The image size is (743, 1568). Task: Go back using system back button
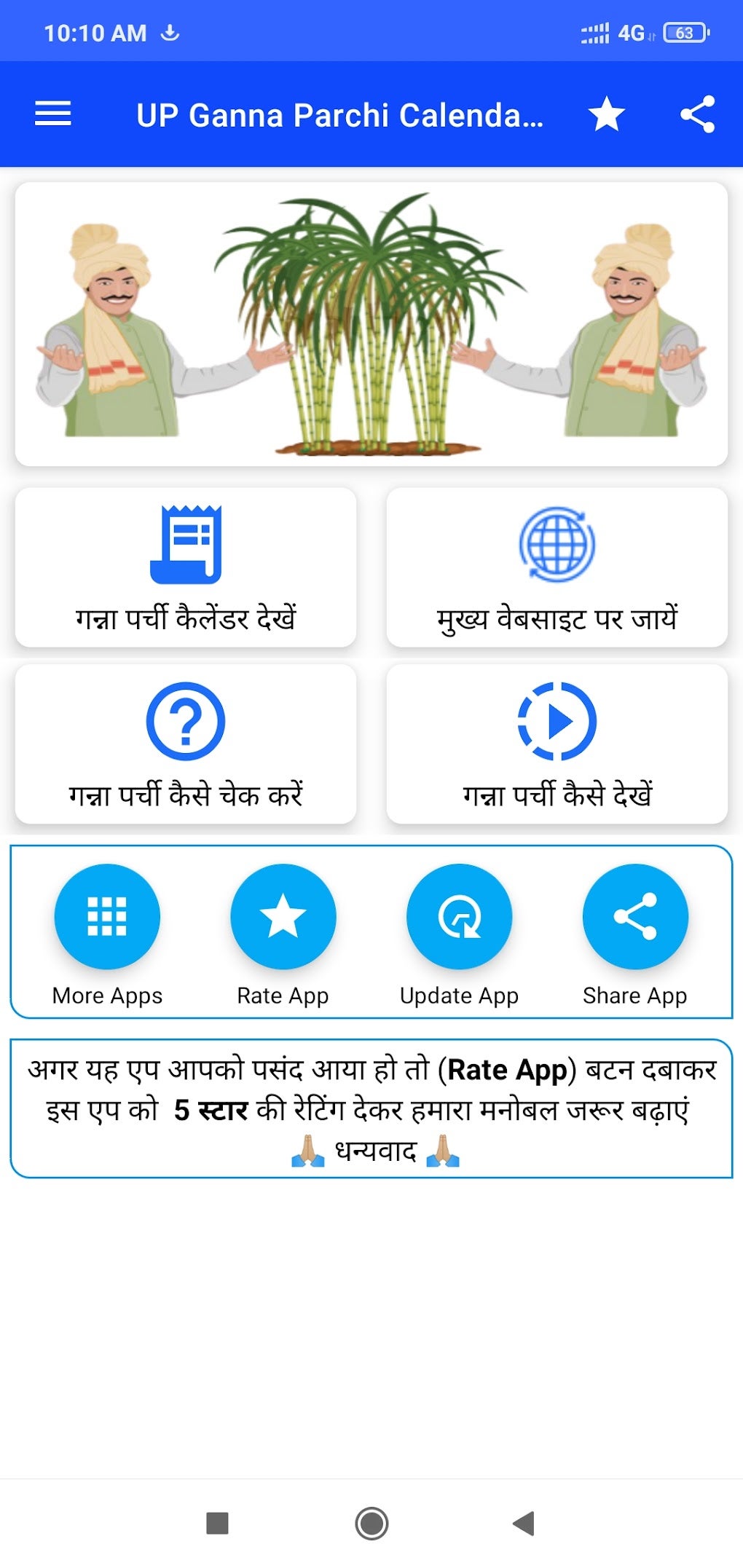point(524,1523)
